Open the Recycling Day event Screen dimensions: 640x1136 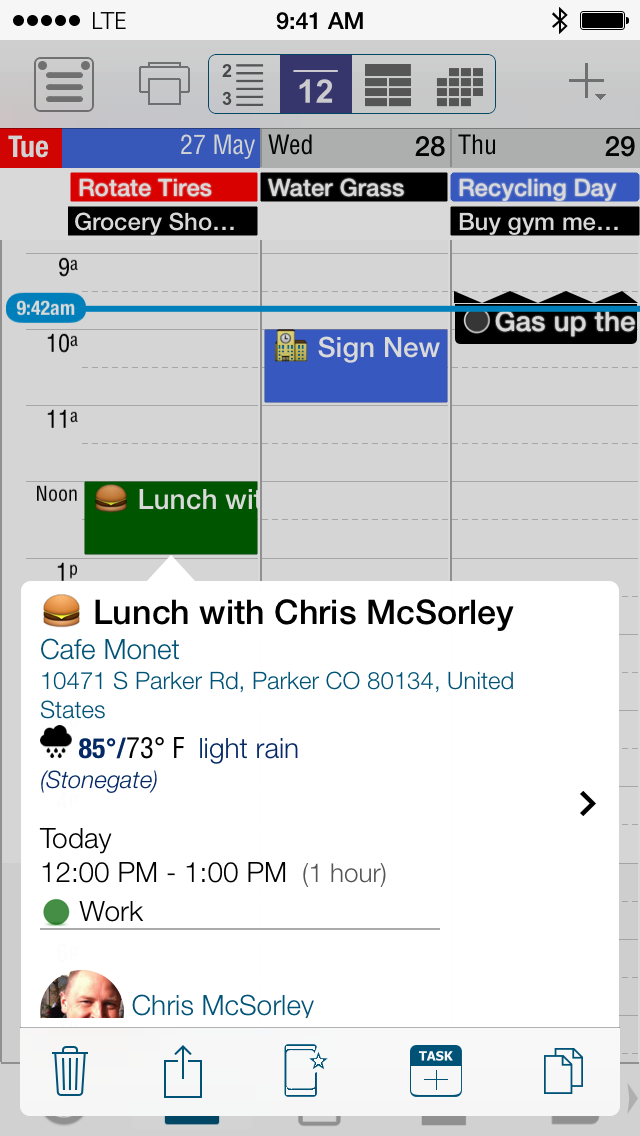point(544,187)
